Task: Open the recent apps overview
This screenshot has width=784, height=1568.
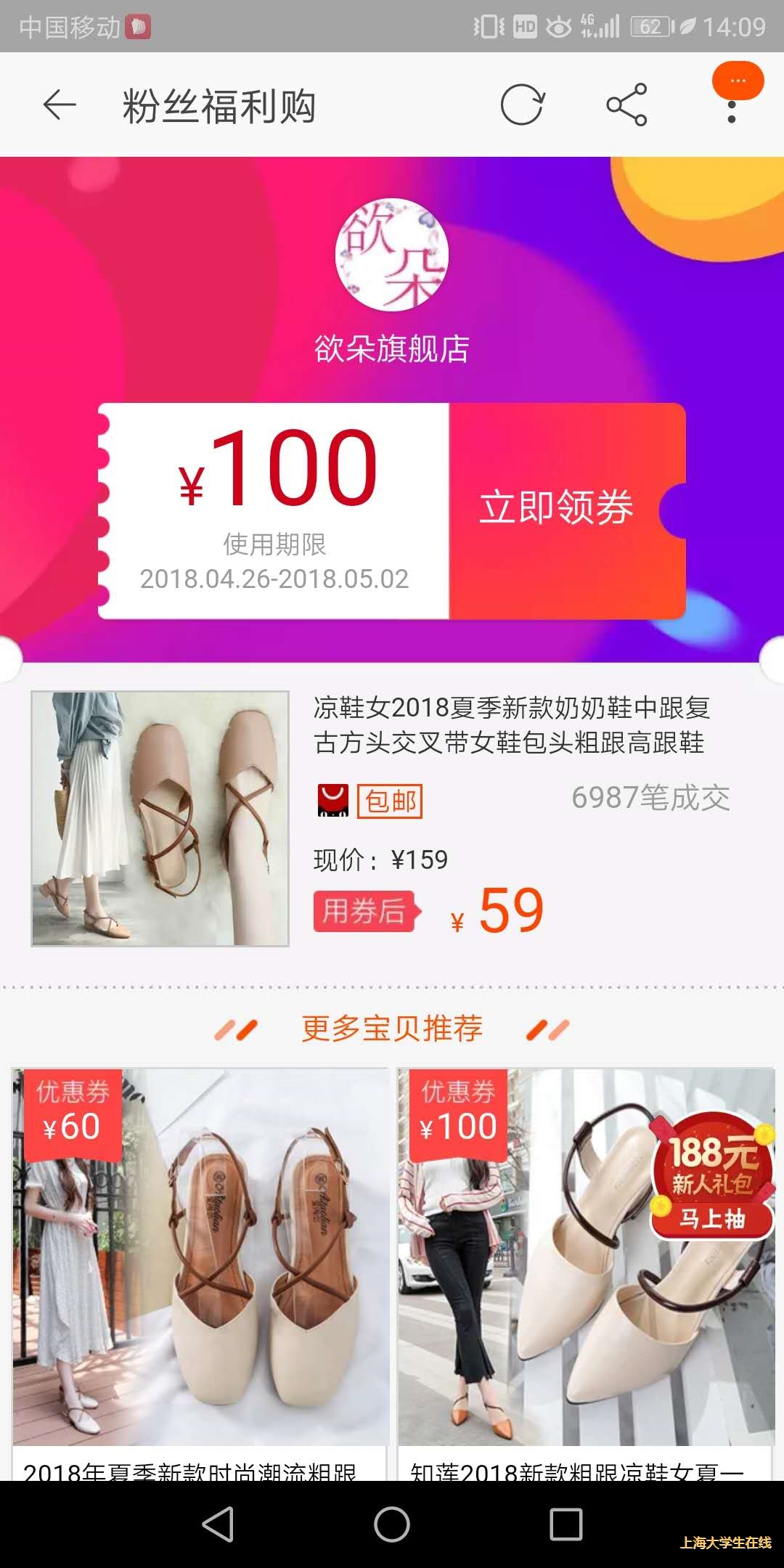Action: (565, 1523)
